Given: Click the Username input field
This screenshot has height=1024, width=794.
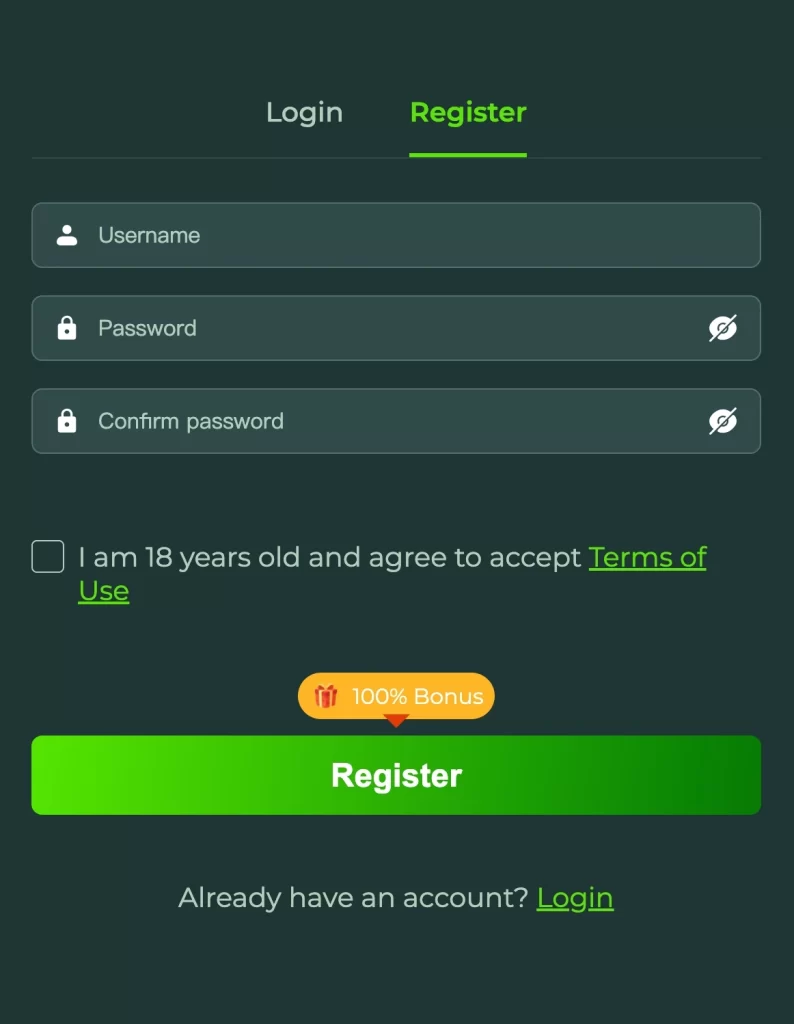Looking at the screenshot, I should [300, 235].
